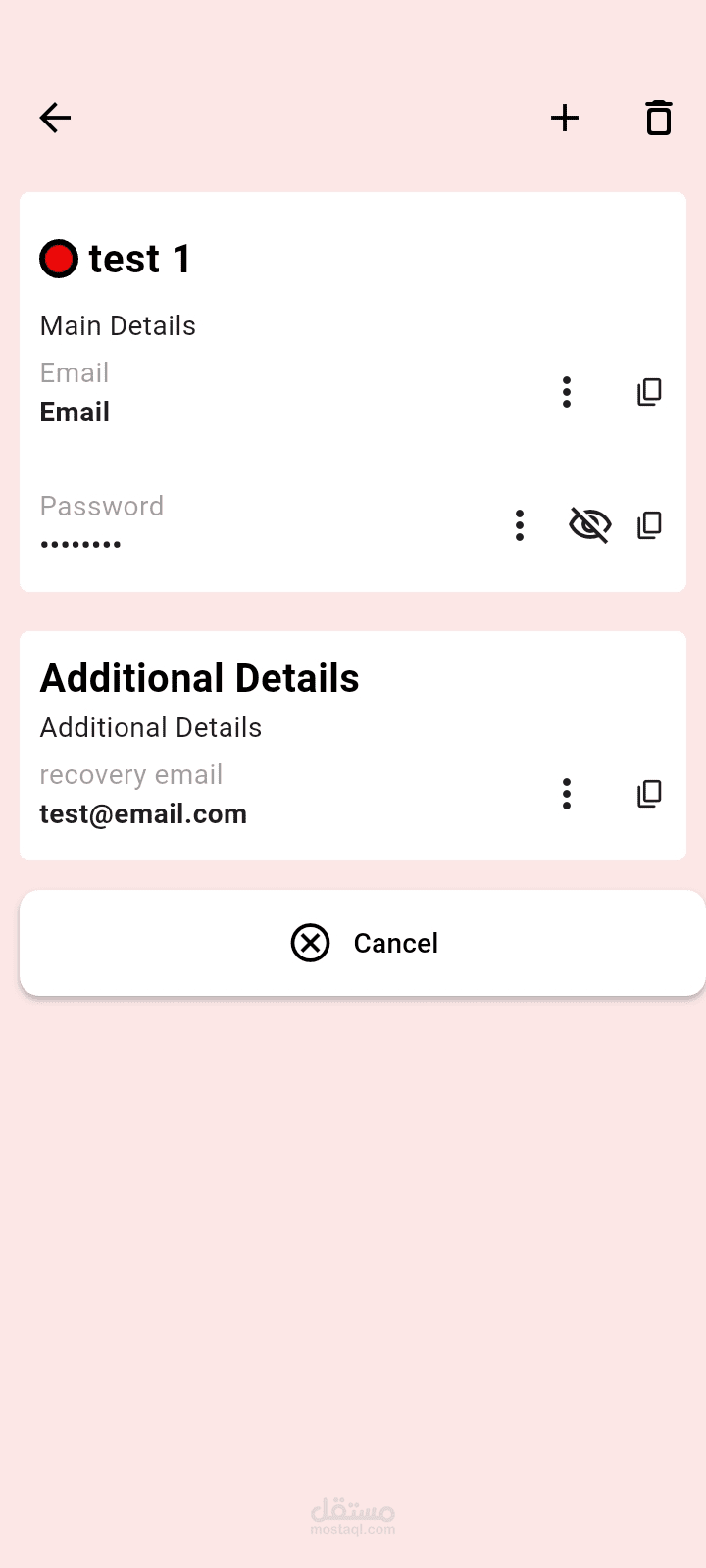Open the three-dot menu for Password
The image size is (706, 1568).
520,525
